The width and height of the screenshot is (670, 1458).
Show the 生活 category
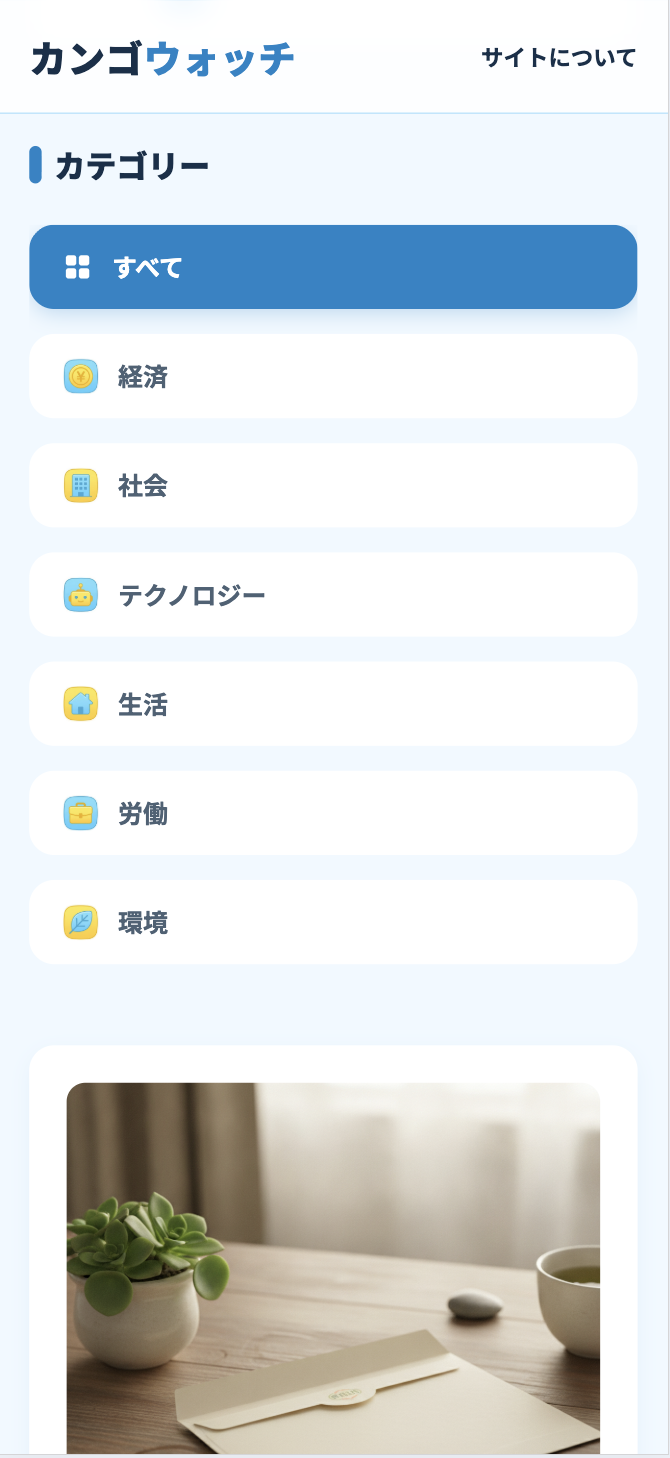333,704
